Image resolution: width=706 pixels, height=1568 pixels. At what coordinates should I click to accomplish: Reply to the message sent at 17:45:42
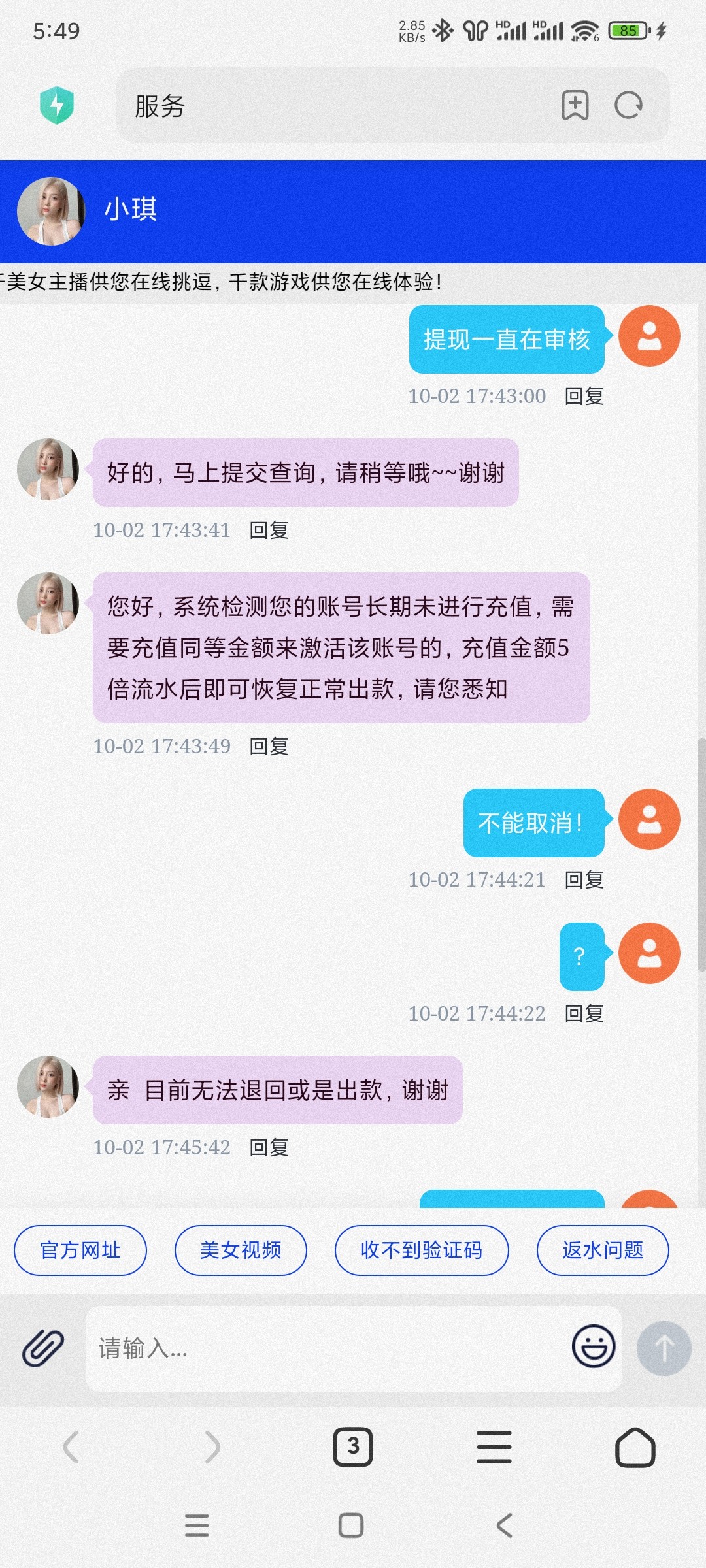point(269,1147)
